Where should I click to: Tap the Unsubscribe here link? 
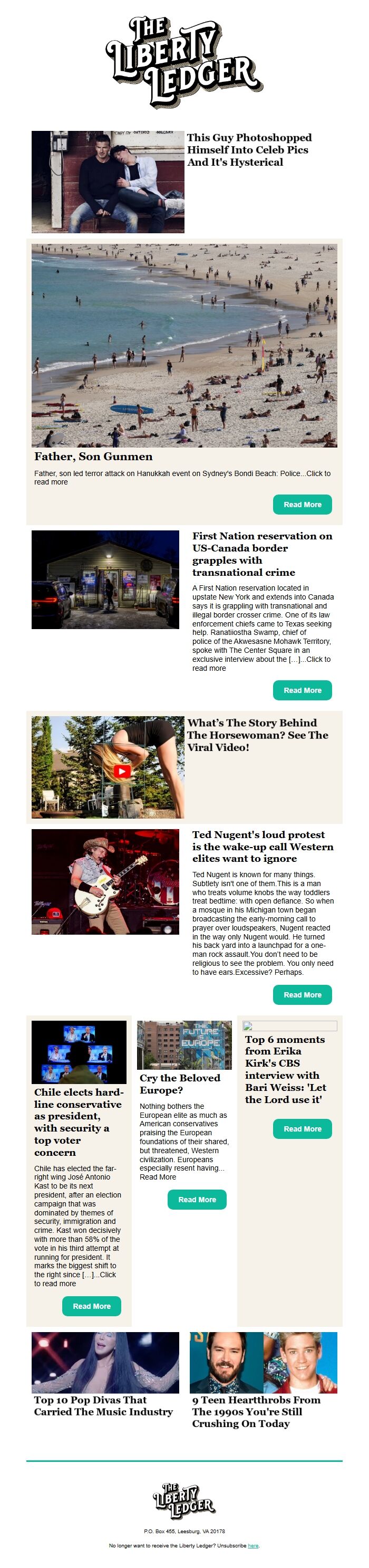(x=253, y=1545)
